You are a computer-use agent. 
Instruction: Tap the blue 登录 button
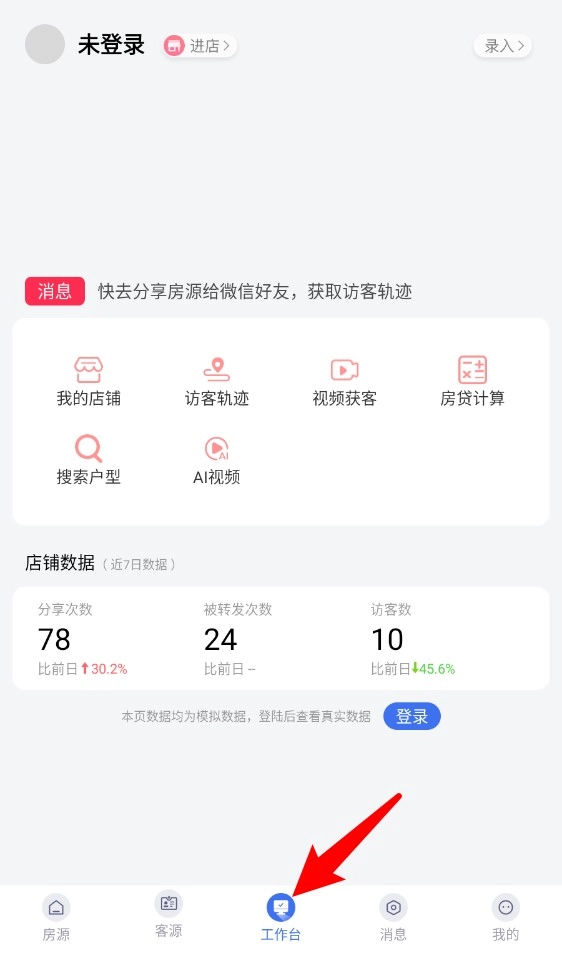pos(412,716)
